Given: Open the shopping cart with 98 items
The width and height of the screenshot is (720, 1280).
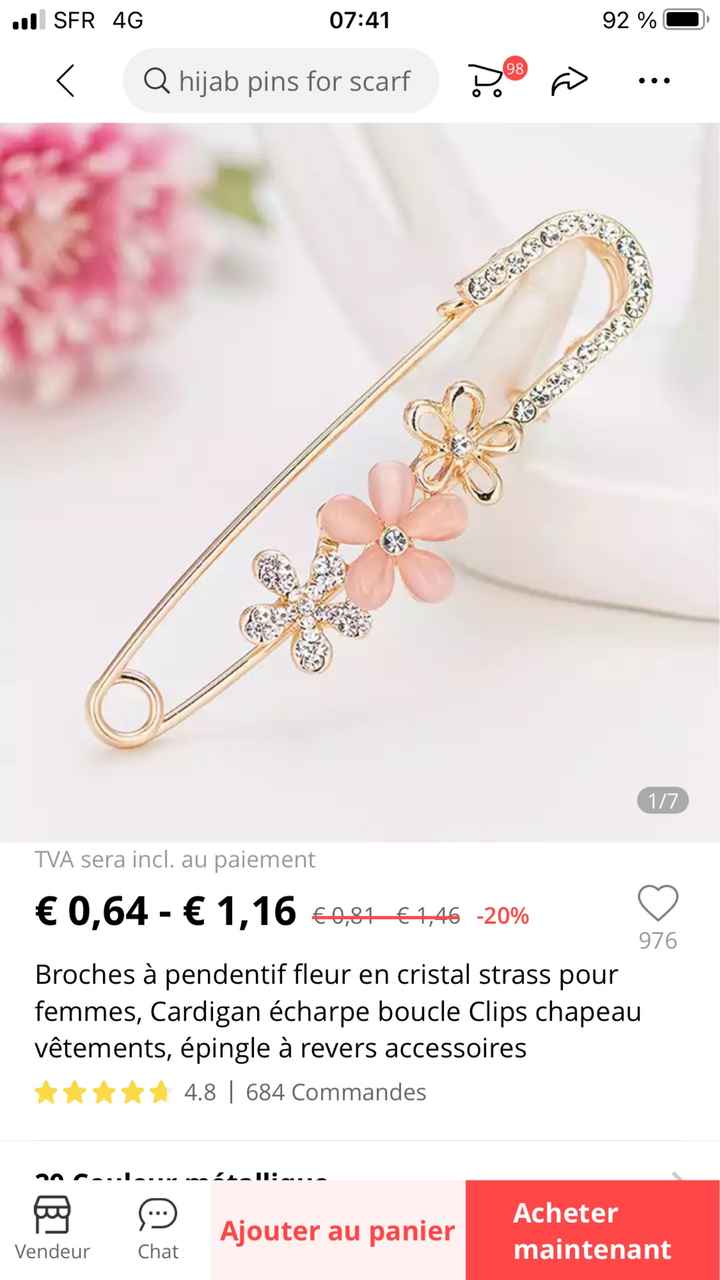Looking at the screenshot, I should 489,80.
